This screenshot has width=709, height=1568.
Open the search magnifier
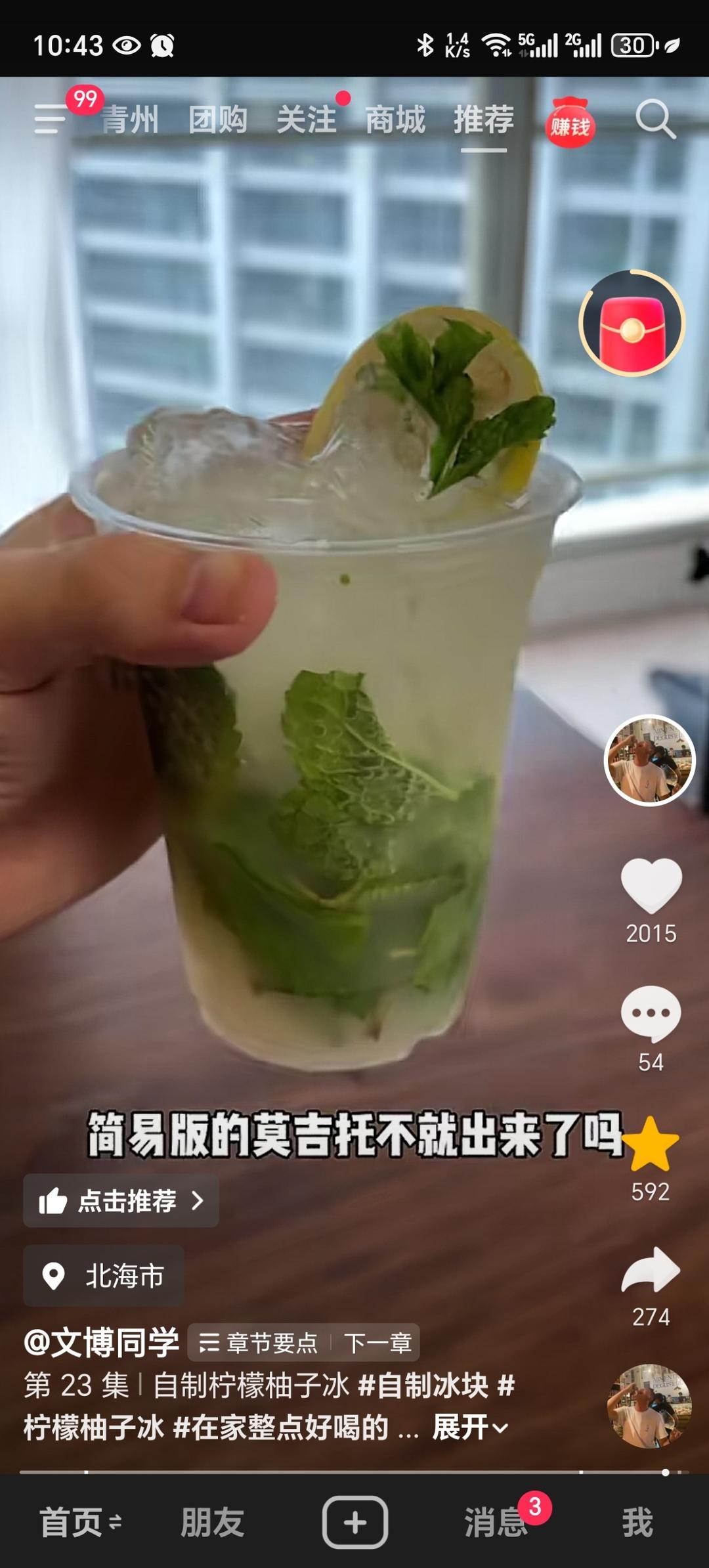coord(655,120)
